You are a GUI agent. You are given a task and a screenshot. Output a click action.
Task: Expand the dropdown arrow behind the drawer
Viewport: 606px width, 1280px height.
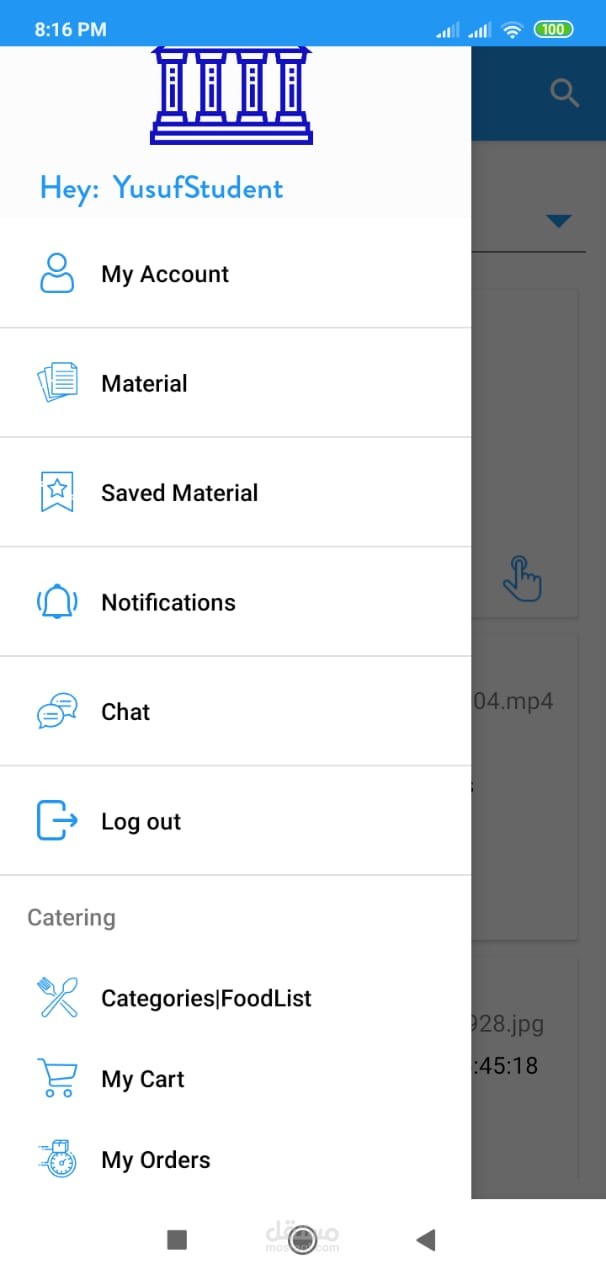click(x=559, y=221)
